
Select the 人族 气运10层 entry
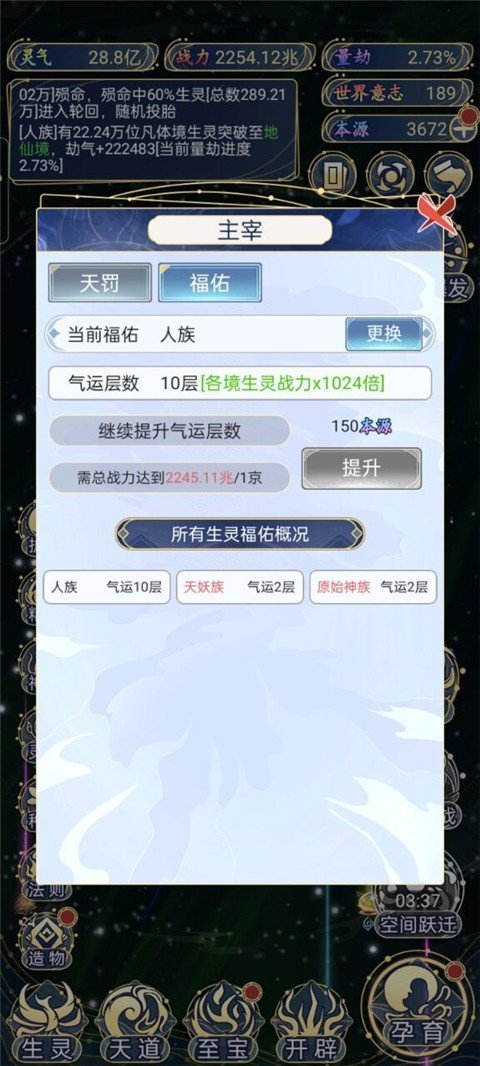107,587
